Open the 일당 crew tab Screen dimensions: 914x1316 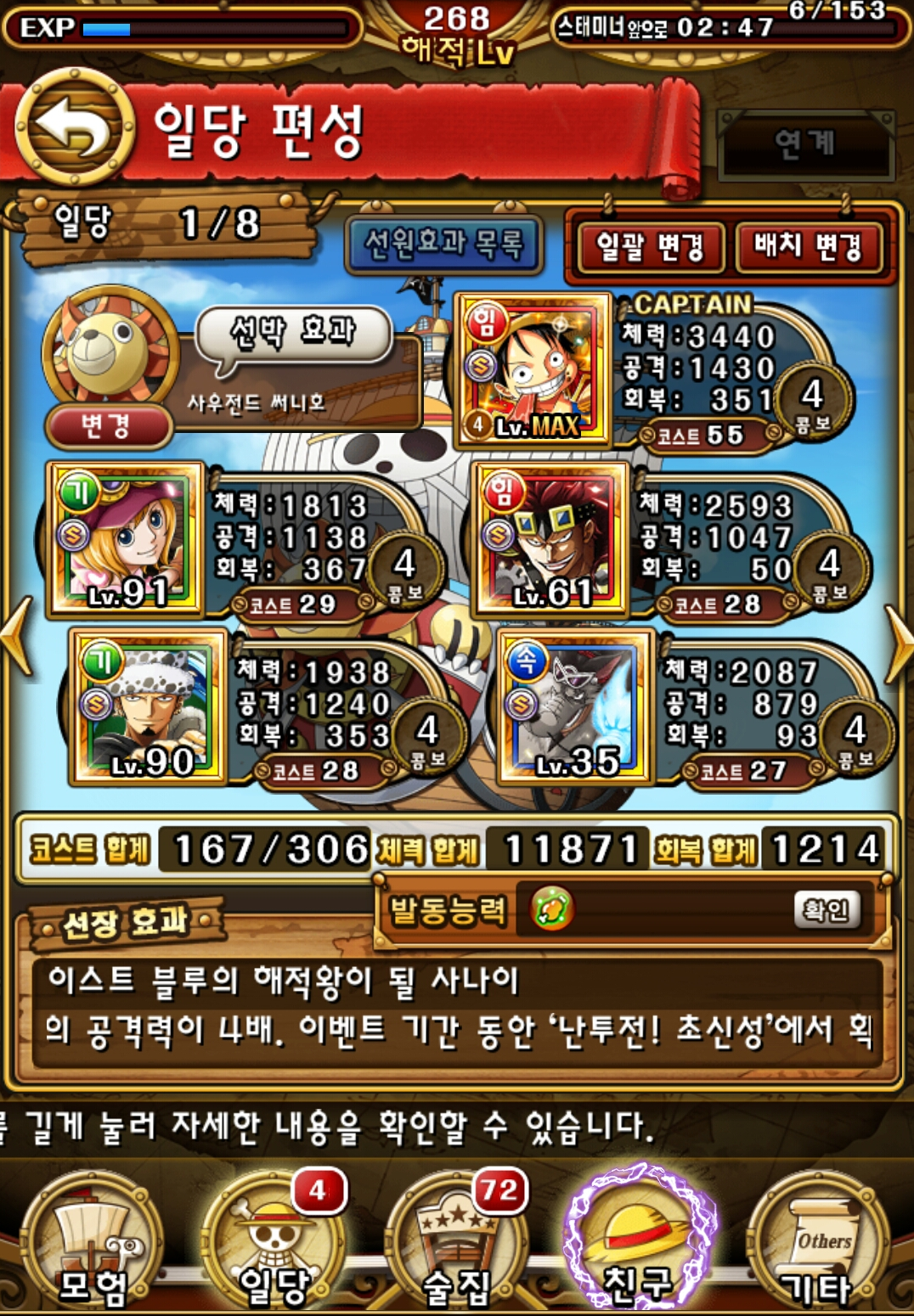pos(274,1244)
